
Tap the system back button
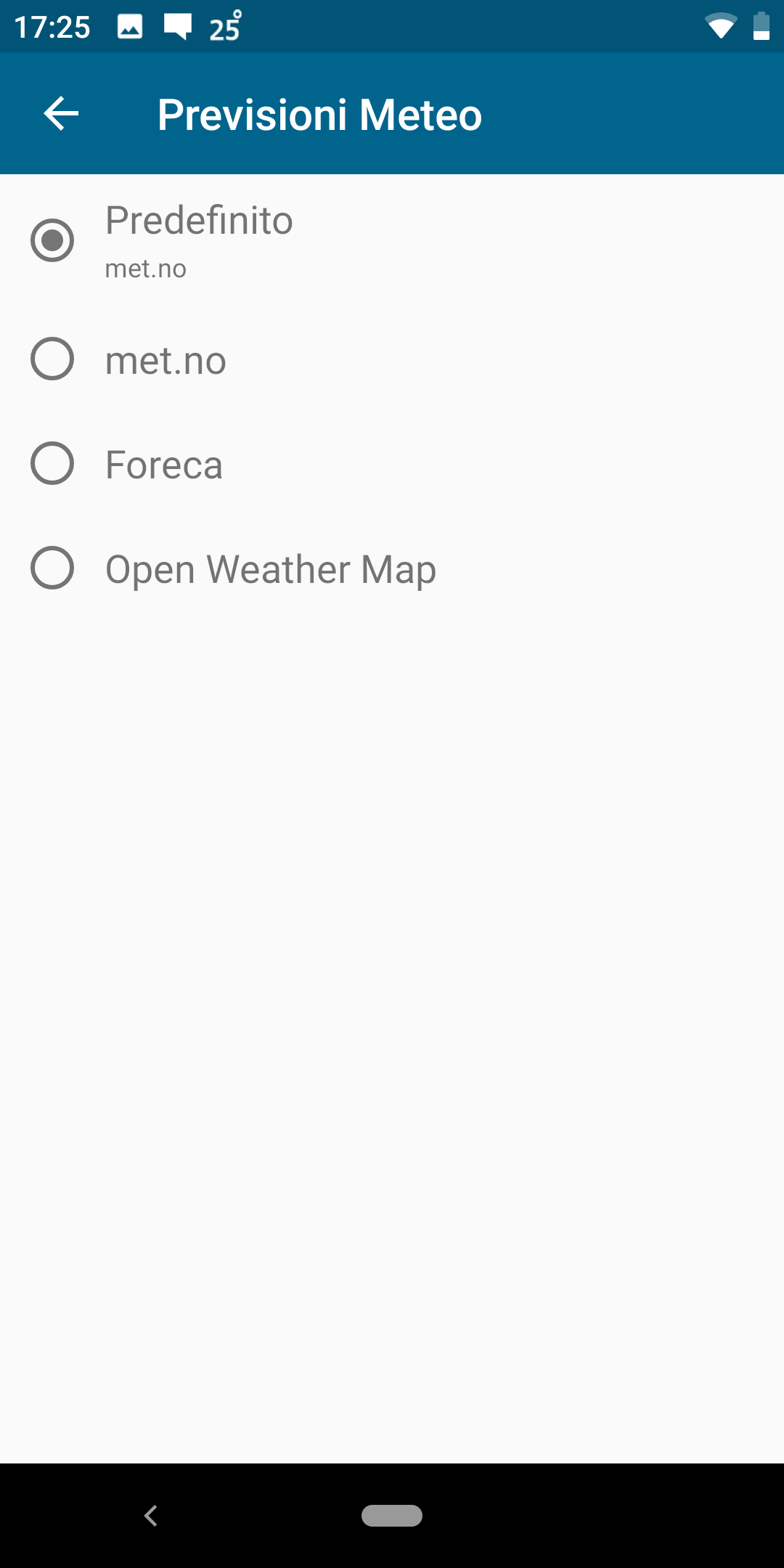(x=151, y=1516)
